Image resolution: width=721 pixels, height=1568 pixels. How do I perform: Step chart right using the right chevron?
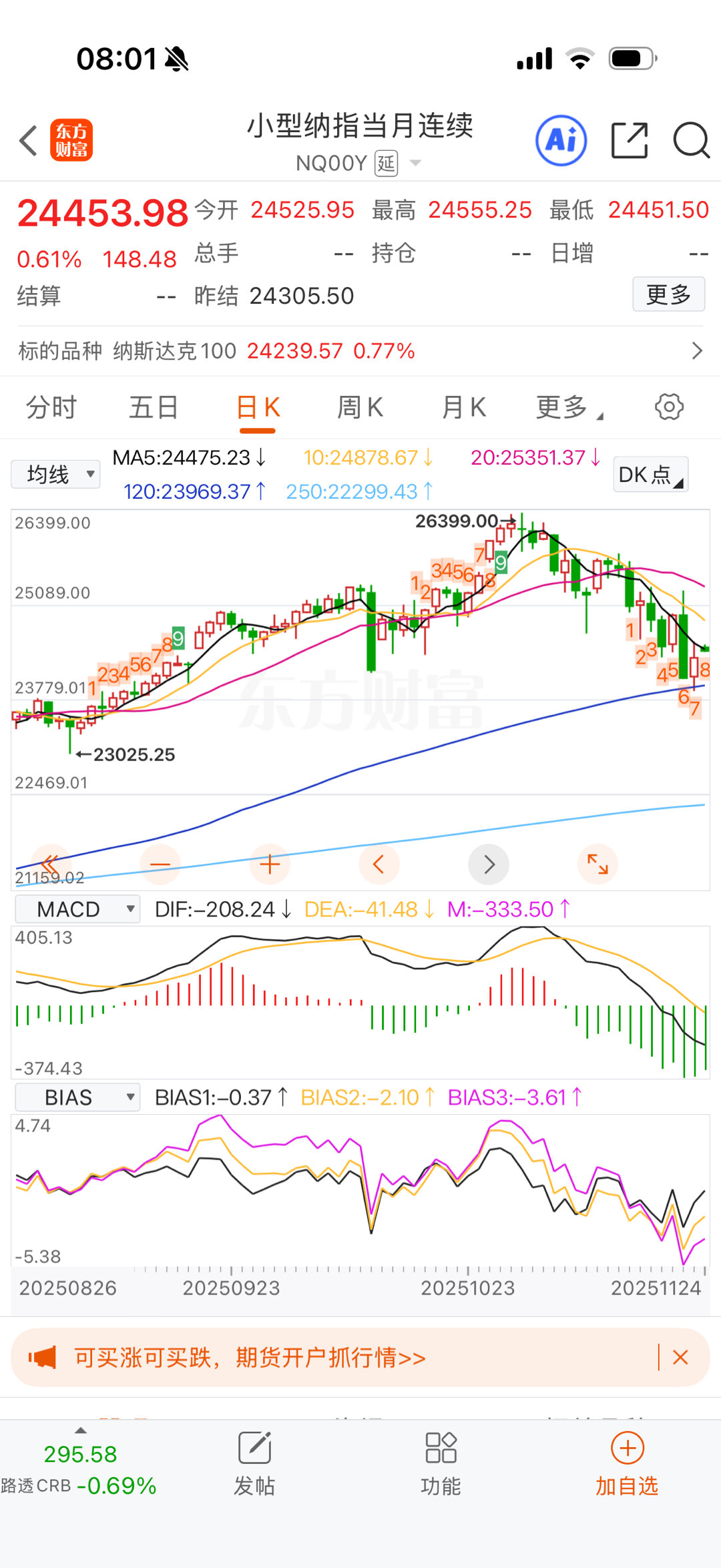489,864
